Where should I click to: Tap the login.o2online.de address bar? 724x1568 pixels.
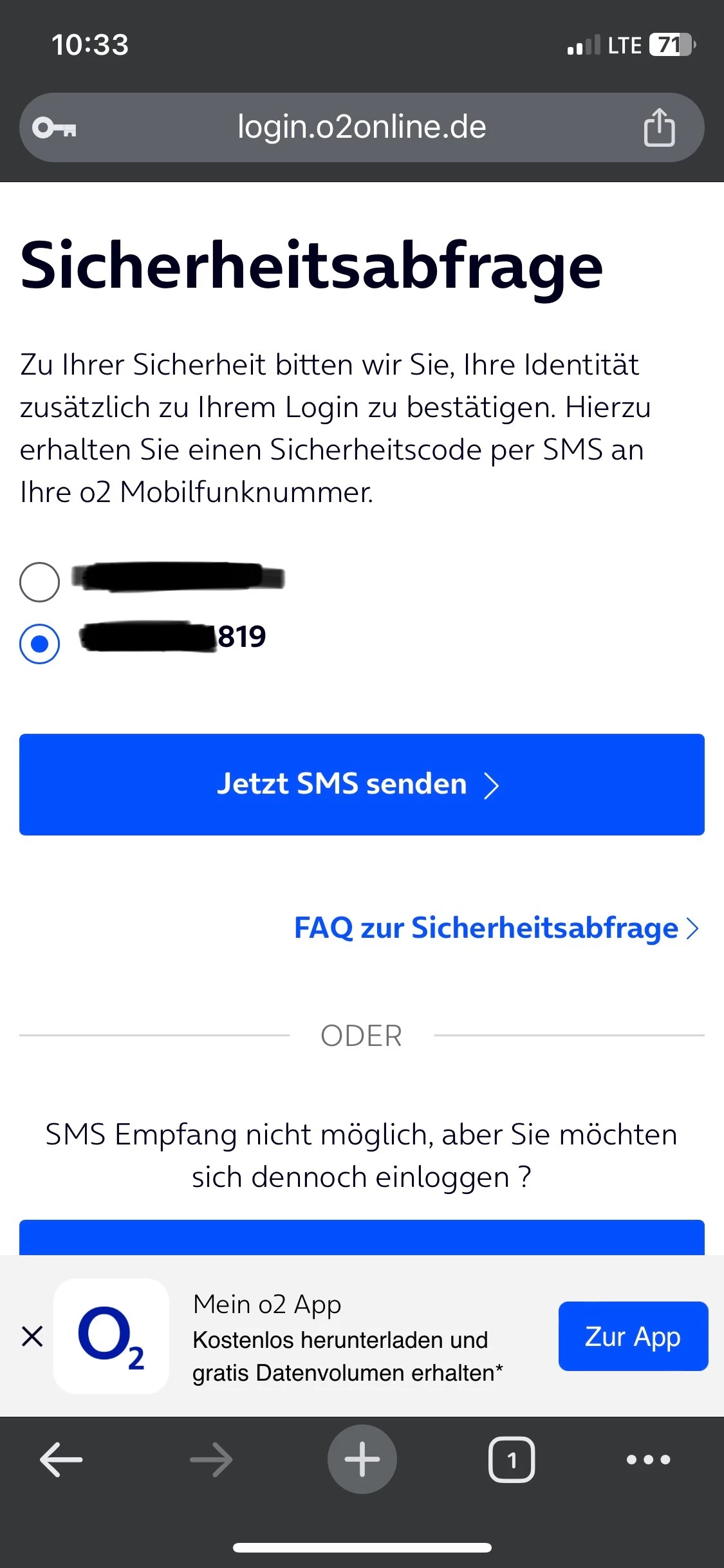point(362,127)
